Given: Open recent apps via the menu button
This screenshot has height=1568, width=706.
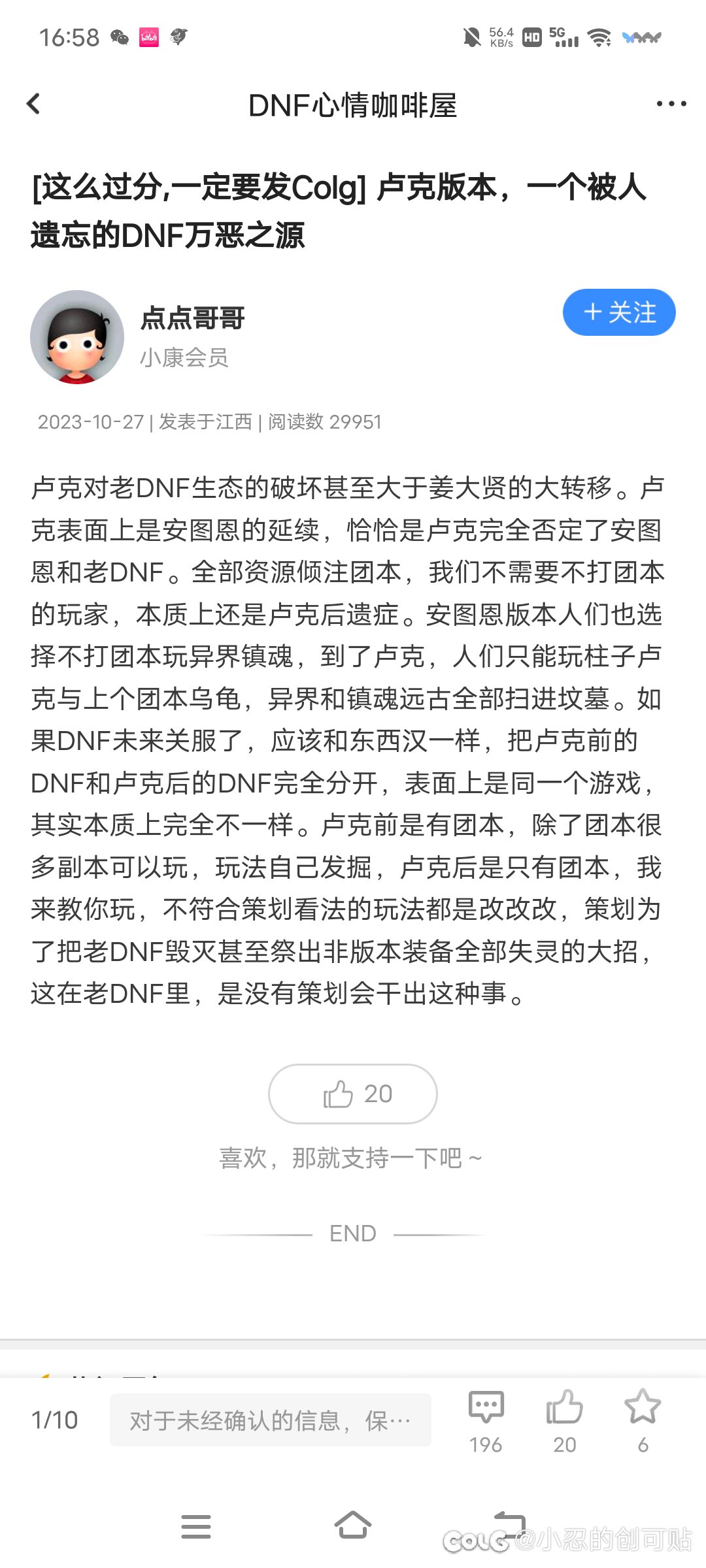Looking at the screenshot, I should 196,1526.
